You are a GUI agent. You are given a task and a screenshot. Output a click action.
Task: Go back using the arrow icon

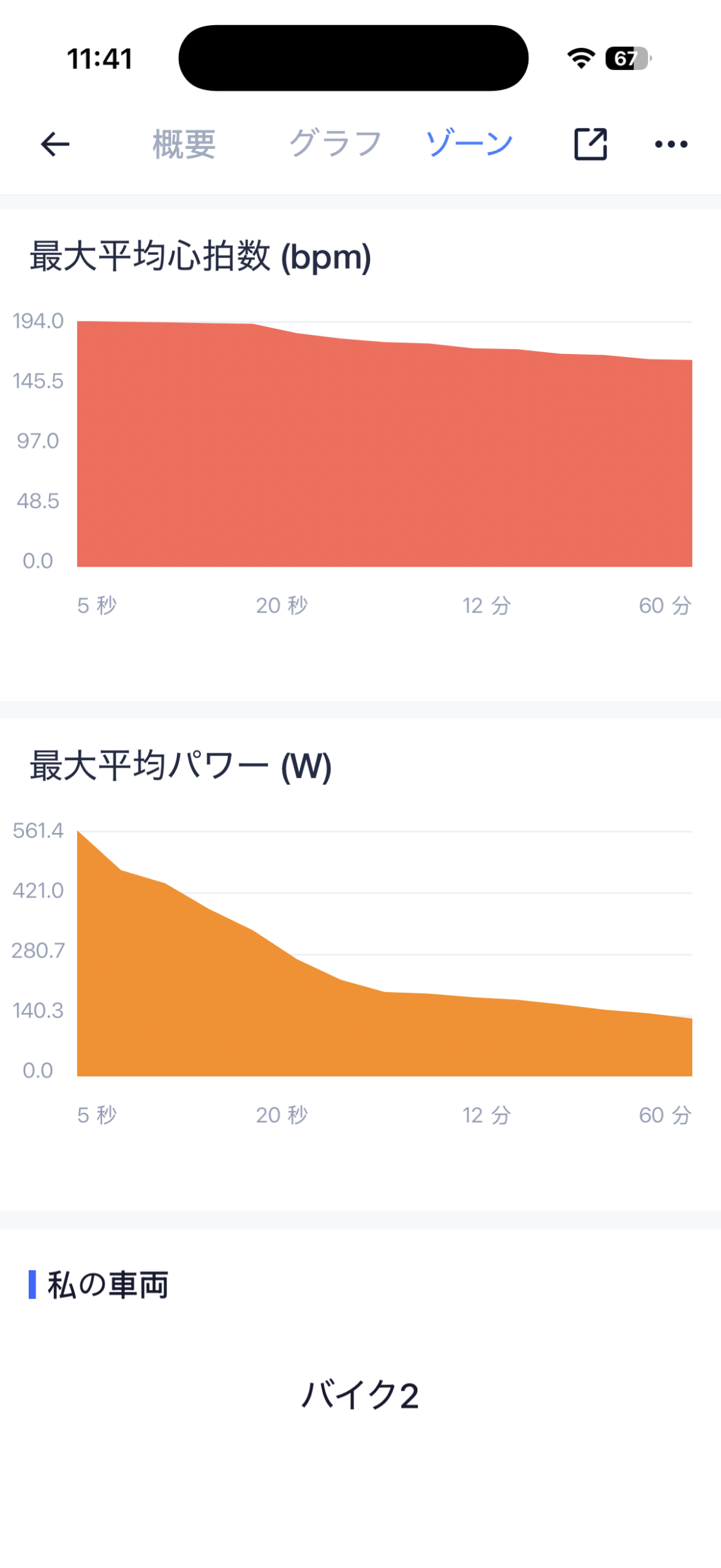click(x=55, y=145)
